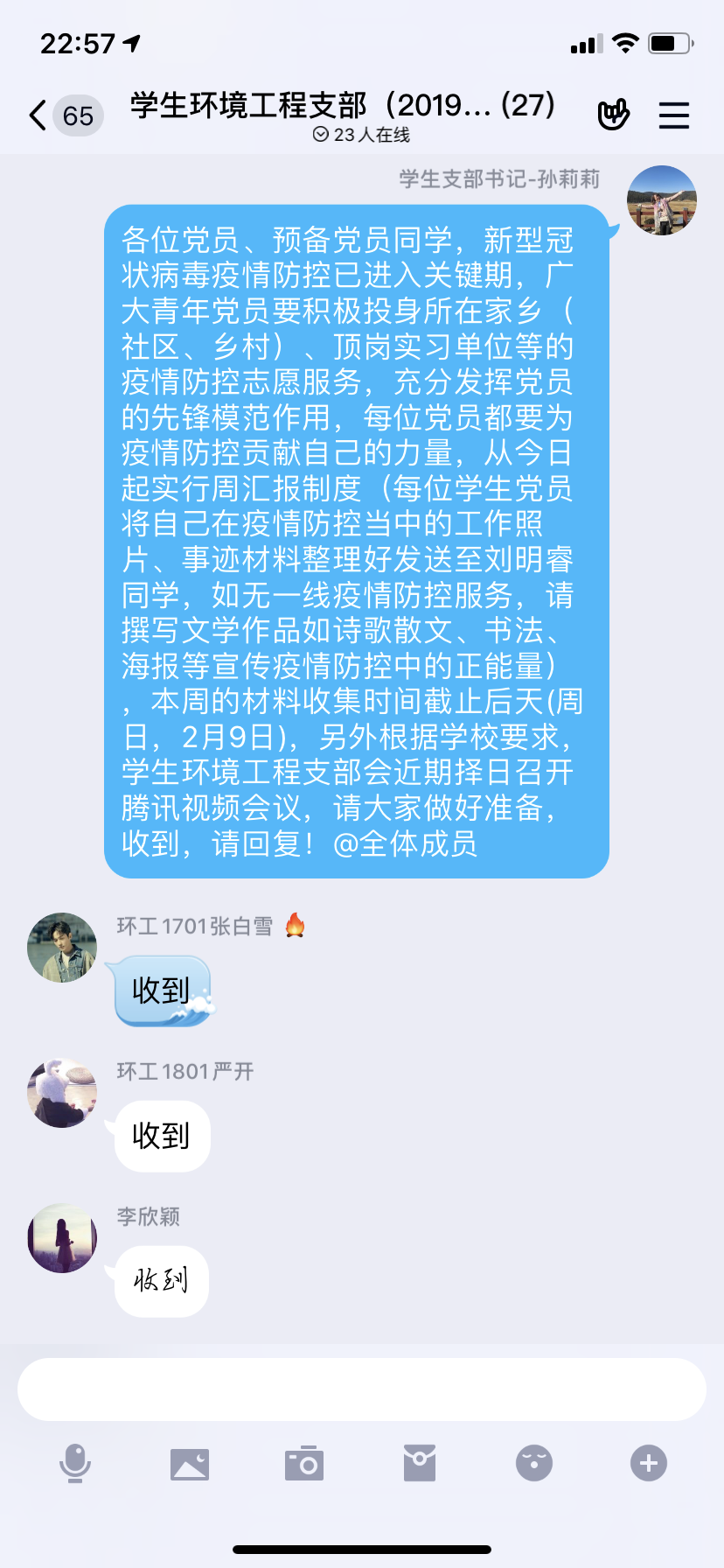
Task: Open the group menu icon
Action: click(673, 115)
